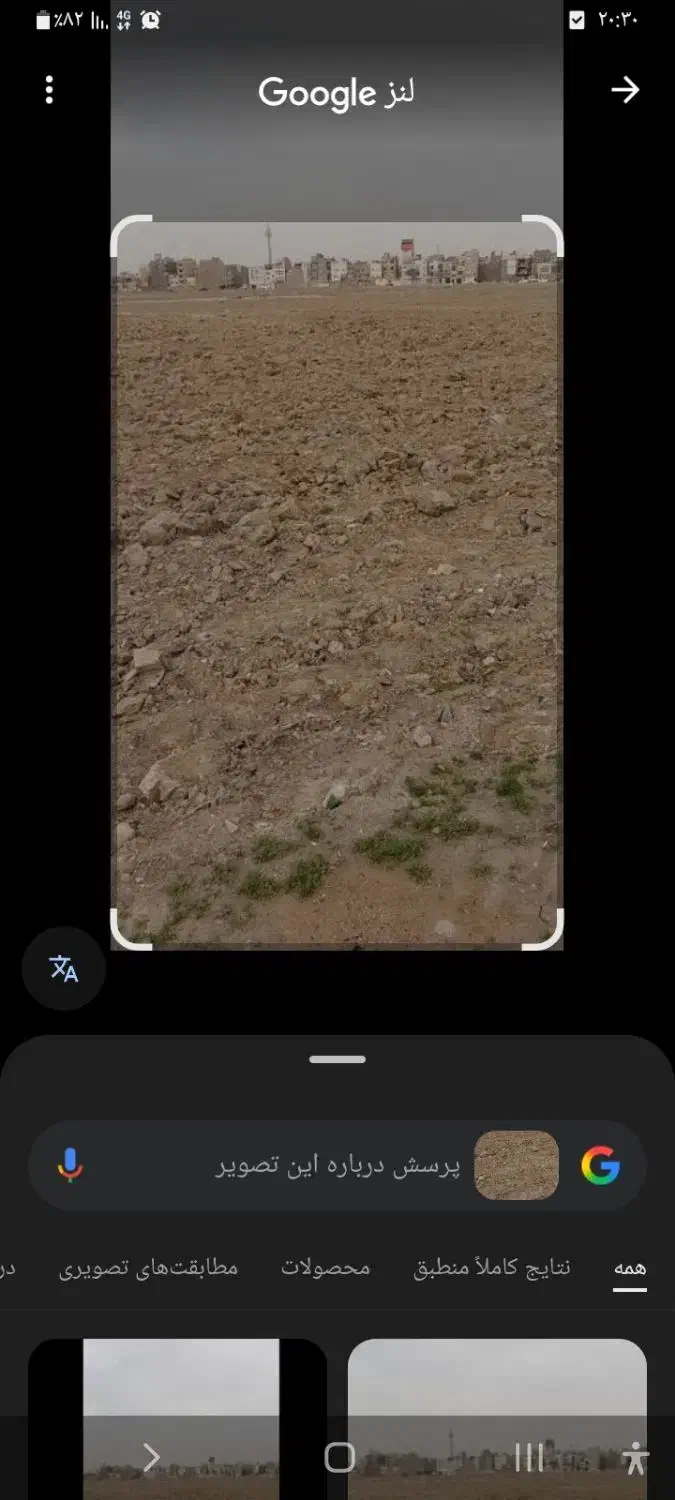The width and height of the screenshot is (675, 1500).
Task: Tap the microphone for voice search
Action: click(69, 1165)
